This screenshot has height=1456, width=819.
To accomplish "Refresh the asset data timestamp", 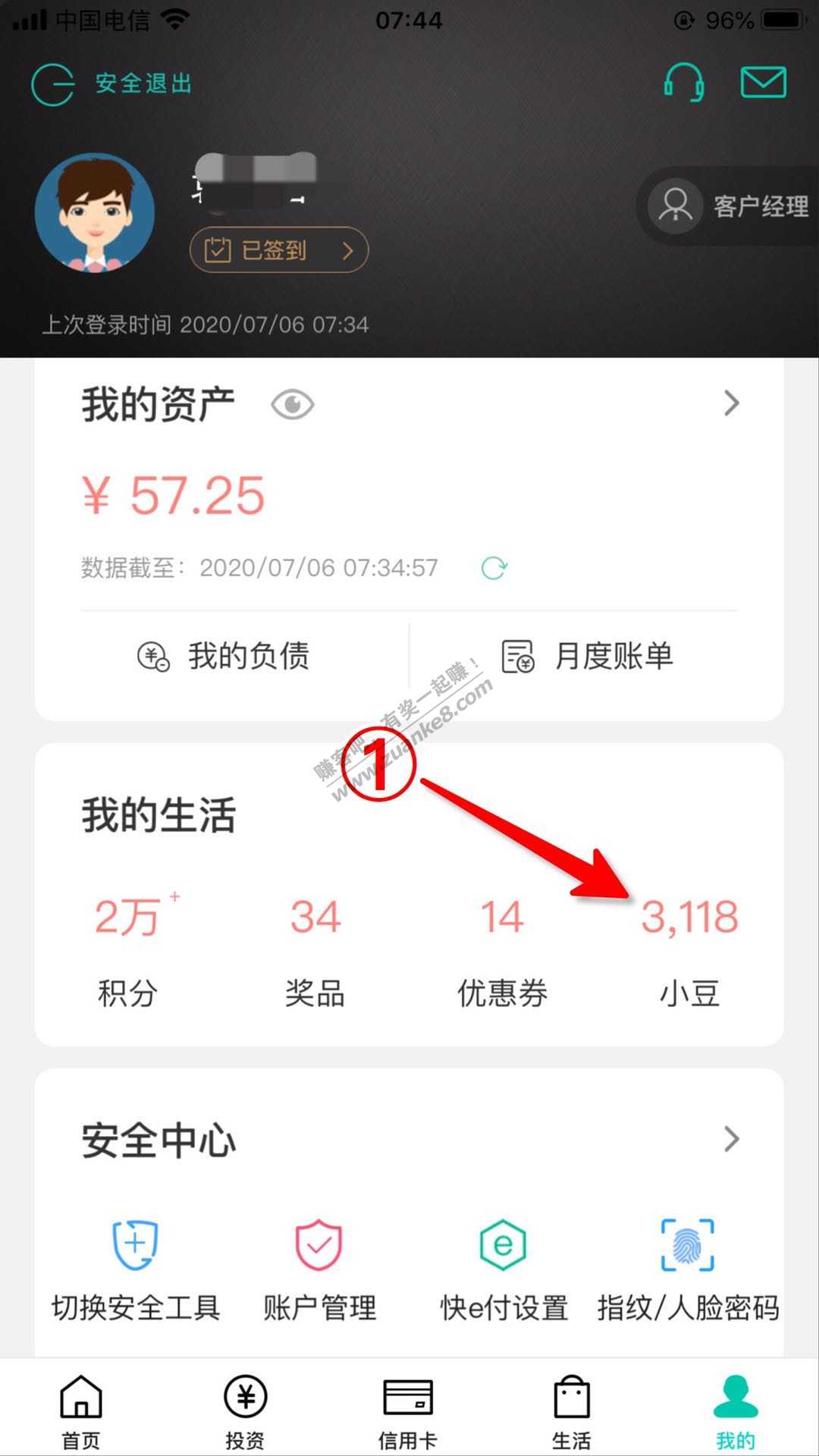I will (x=494, y=567).
